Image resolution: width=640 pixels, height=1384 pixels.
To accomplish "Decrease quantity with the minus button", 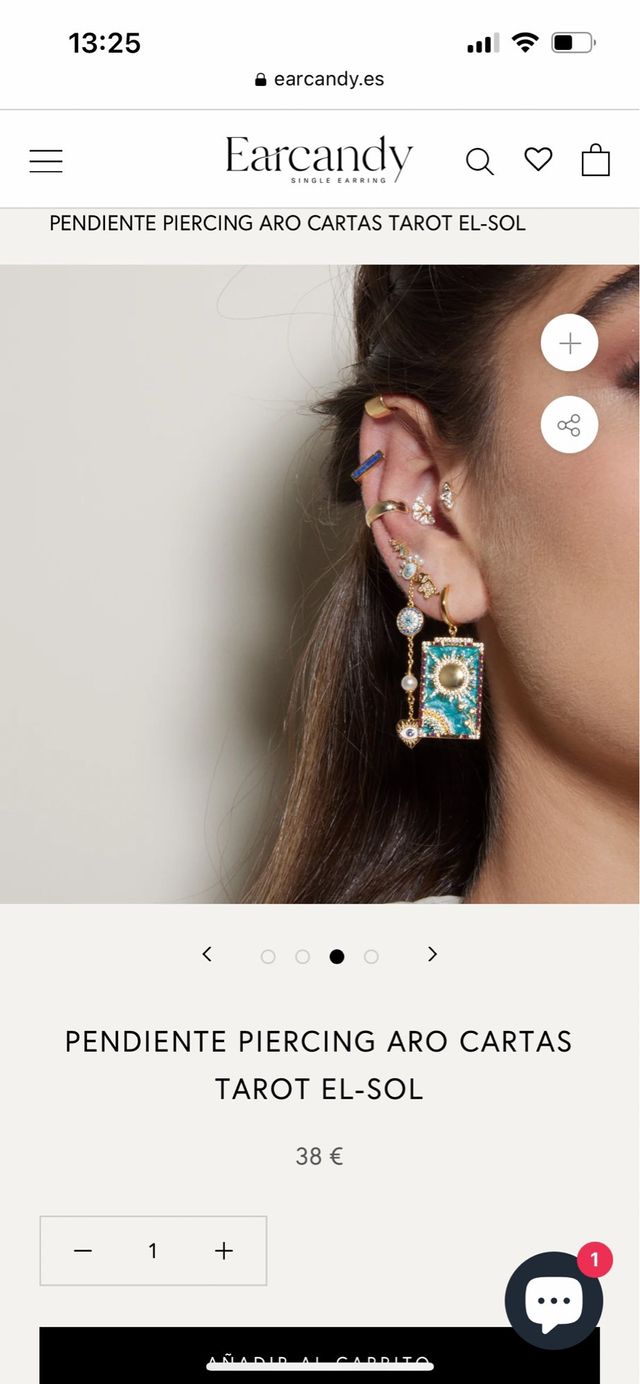I will (83, 1250).
